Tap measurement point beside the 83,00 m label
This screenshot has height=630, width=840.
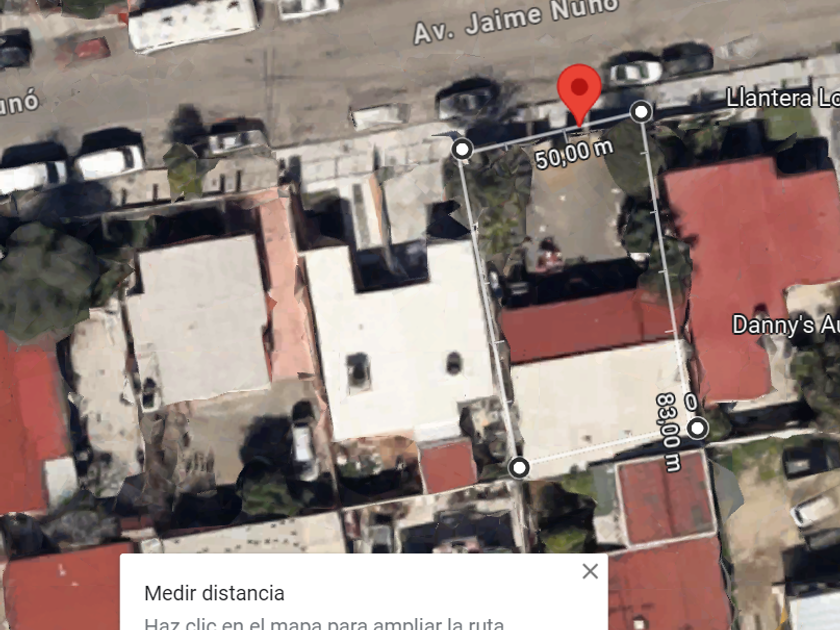[x=698, y=428]
